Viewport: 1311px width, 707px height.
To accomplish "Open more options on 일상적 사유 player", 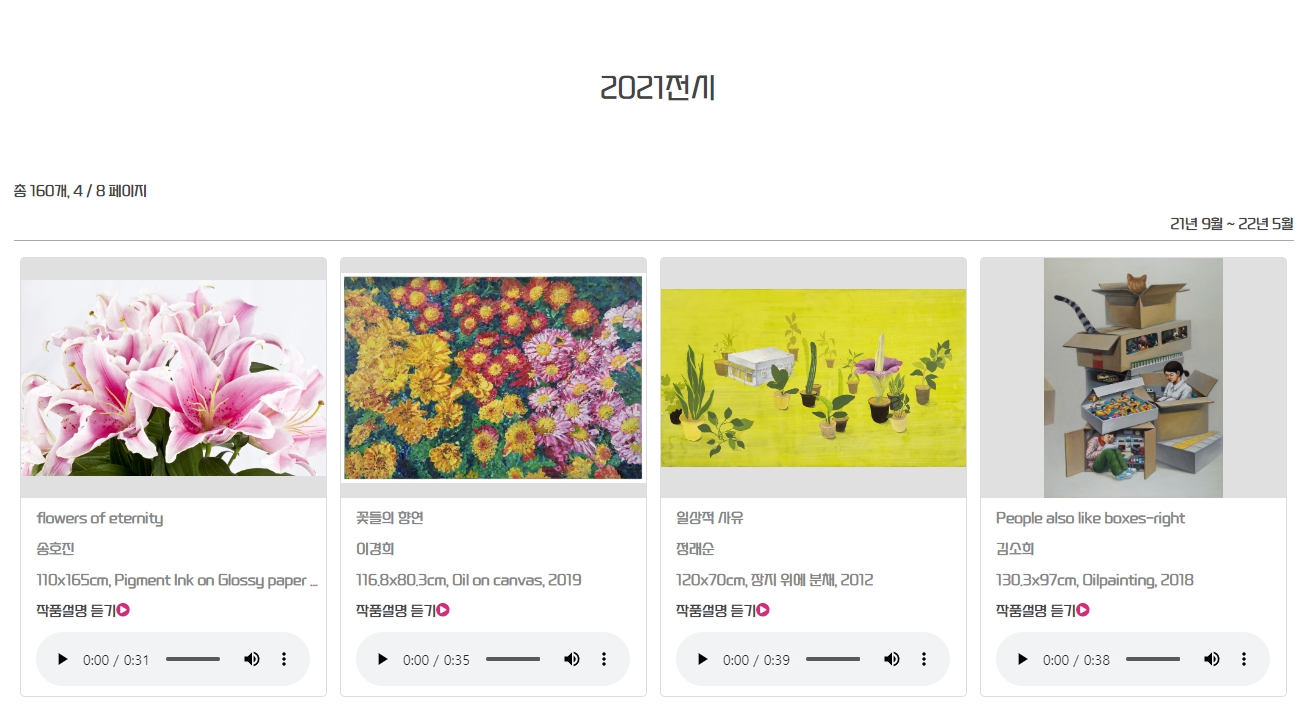I will pos(924,659).
